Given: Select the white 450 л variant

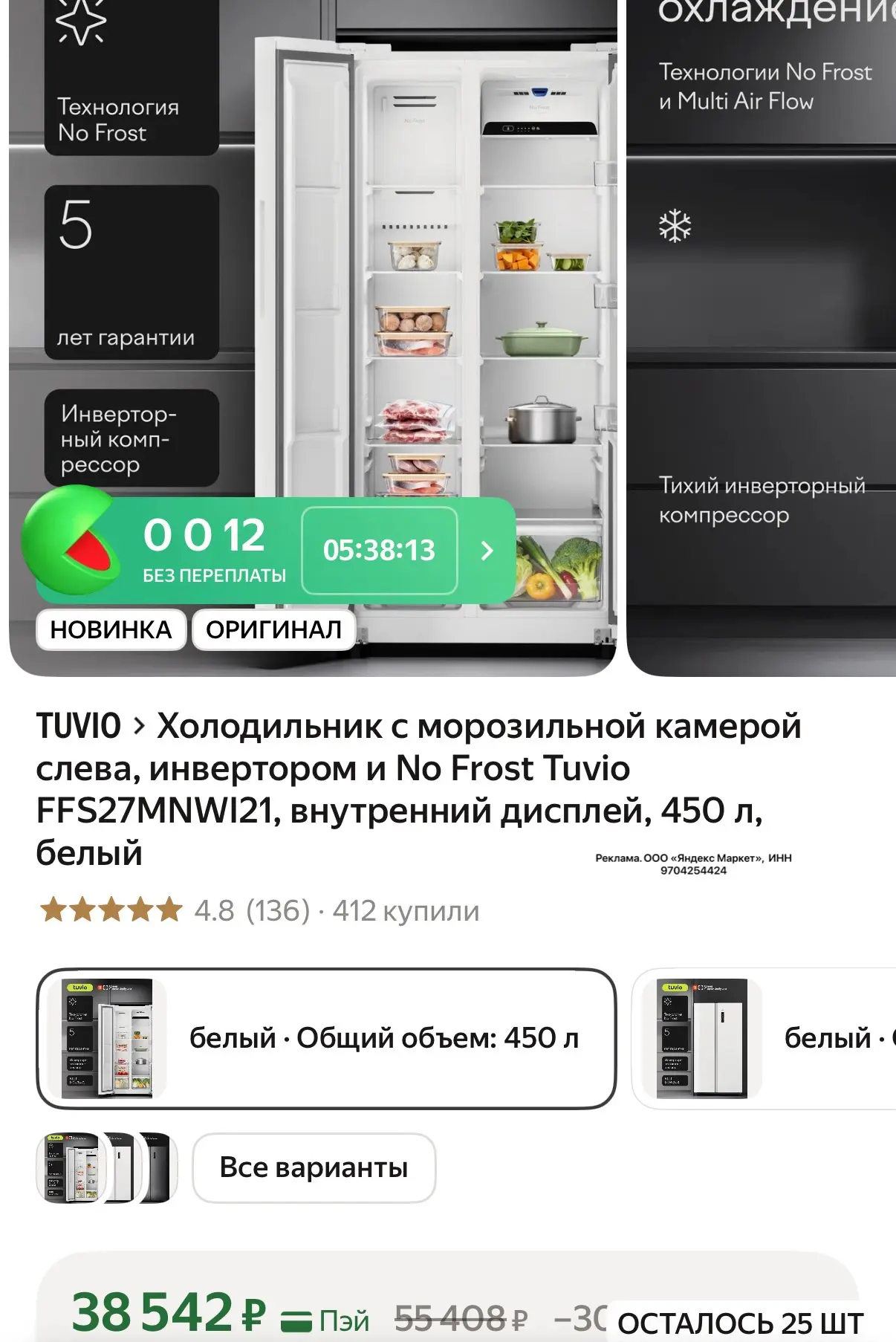Looking at the screenshot, I should (x=326, y=1038).
